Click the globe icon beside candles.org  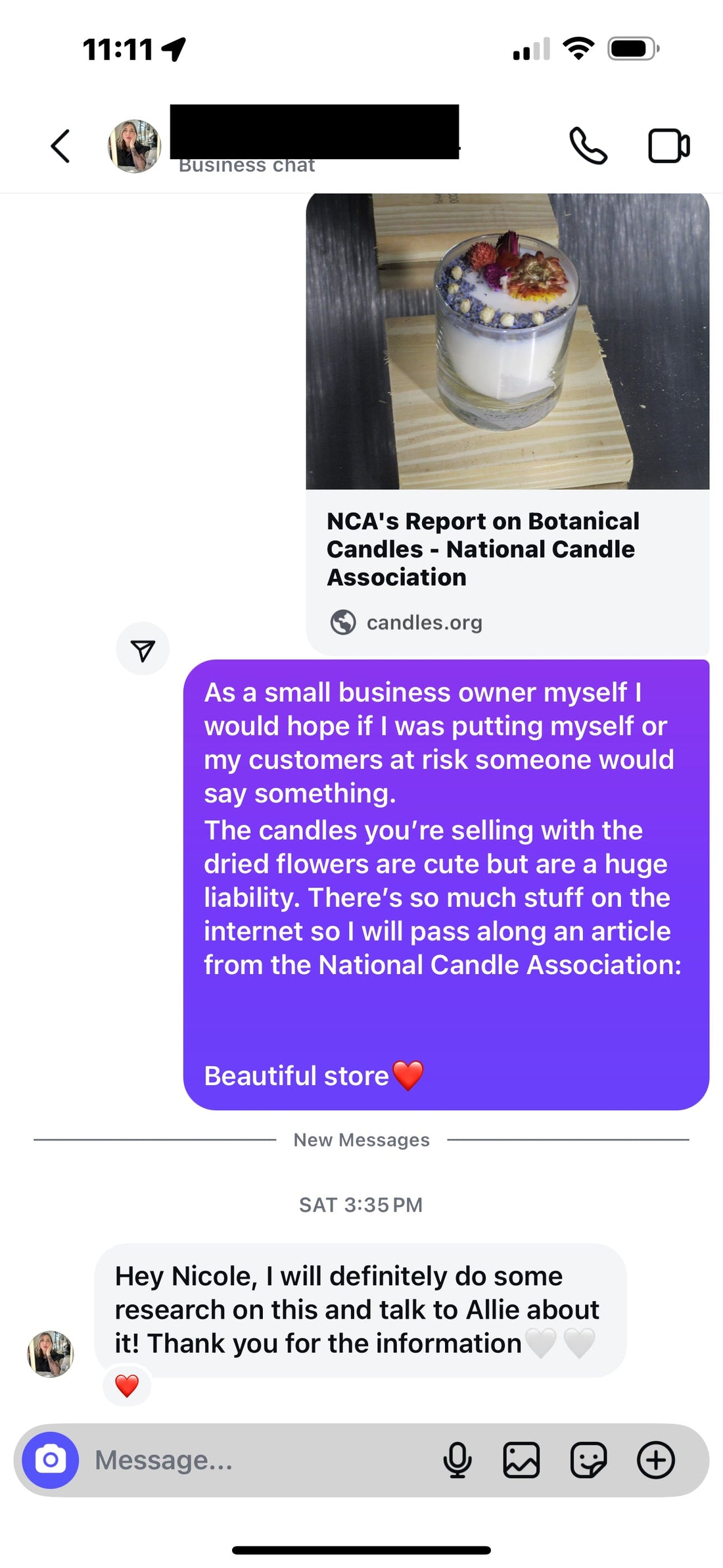click(344, 622)
